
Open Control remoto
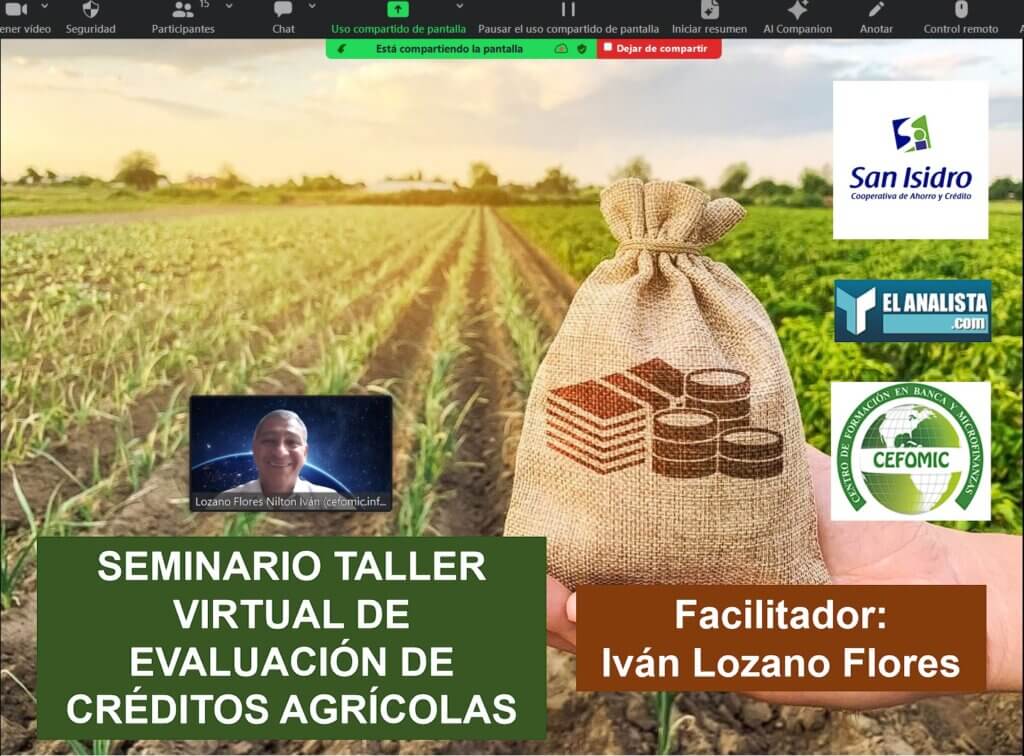tap(961, 17)
